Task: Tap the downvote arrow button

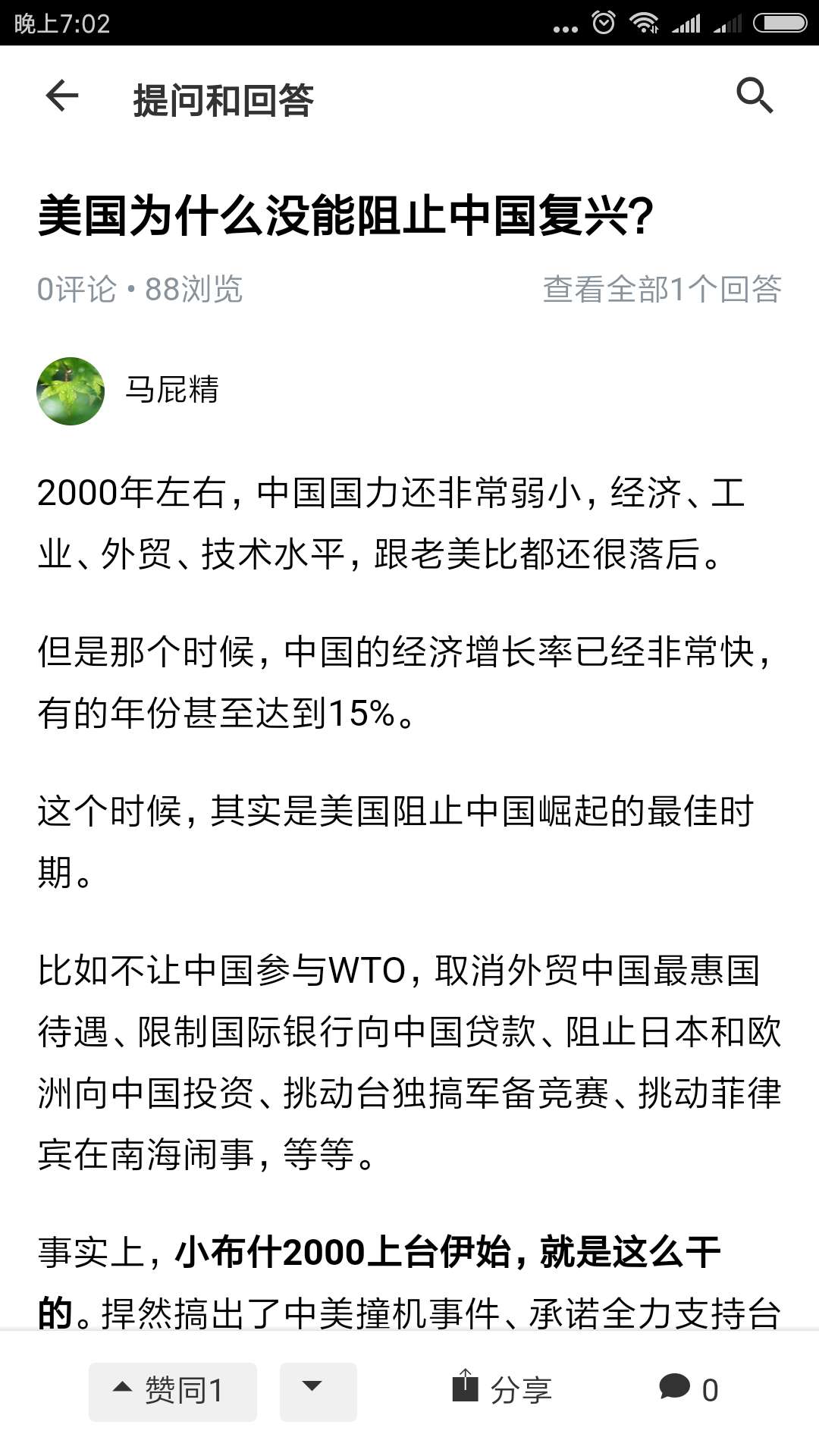Action: (318, 1392)
